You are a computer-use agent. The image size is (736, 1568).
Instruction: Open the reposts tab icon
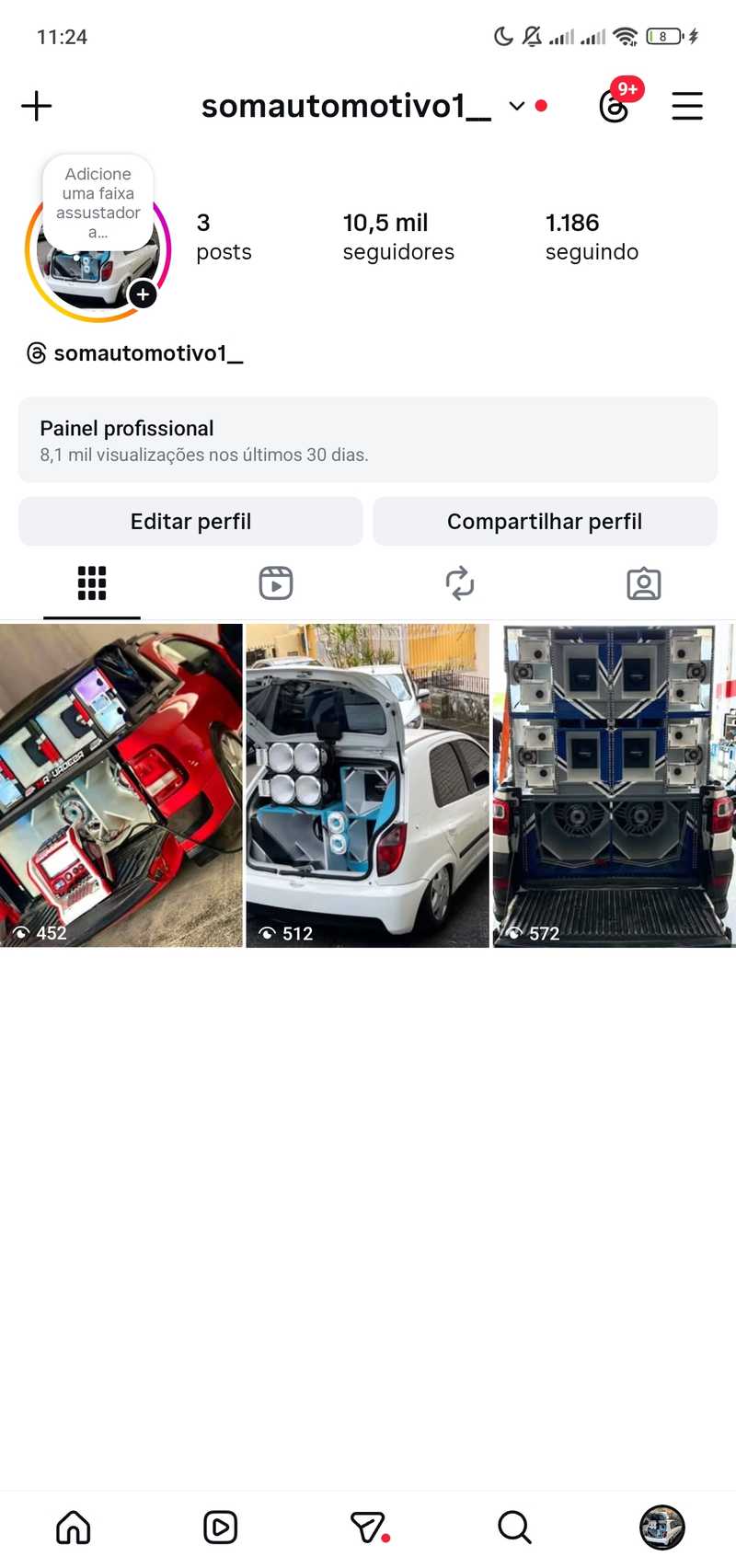pos(460,582)
